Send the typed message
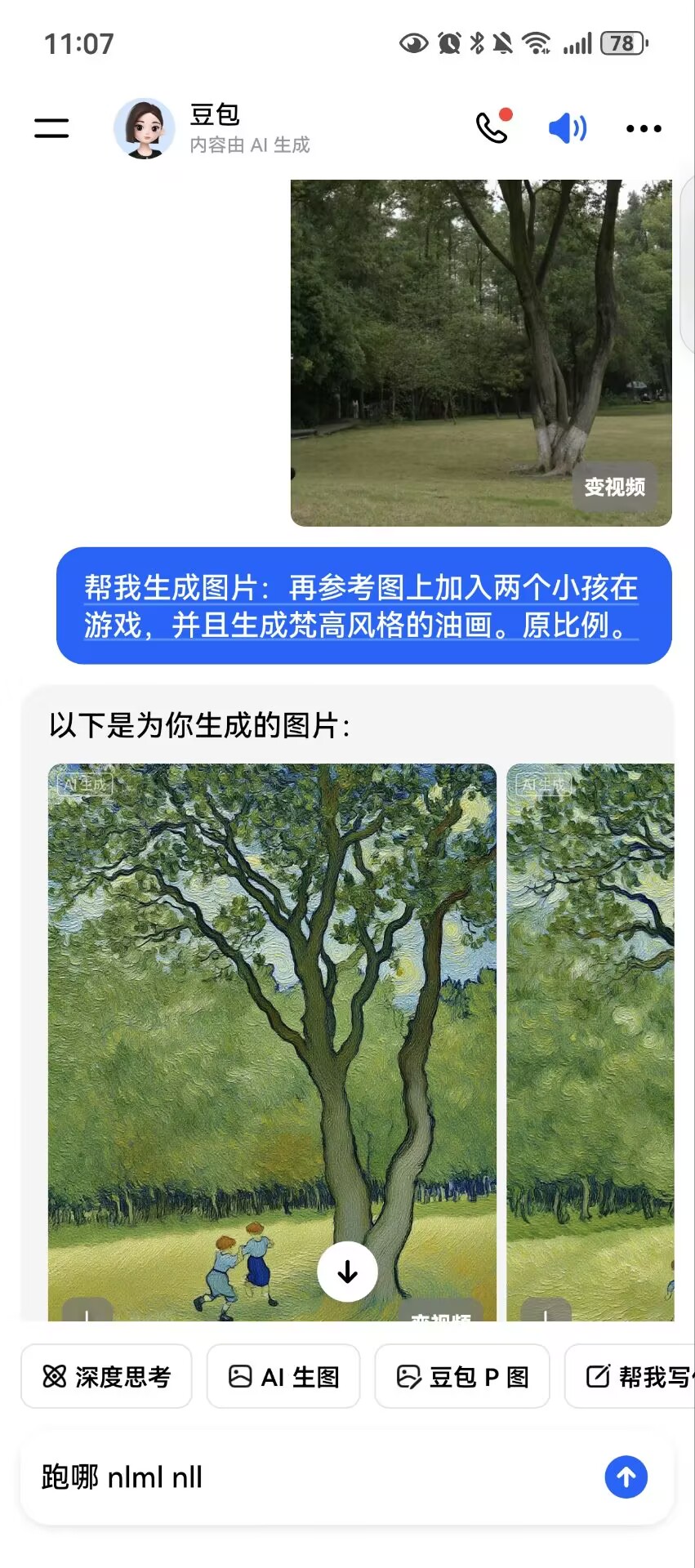 tap(626, 1477)
